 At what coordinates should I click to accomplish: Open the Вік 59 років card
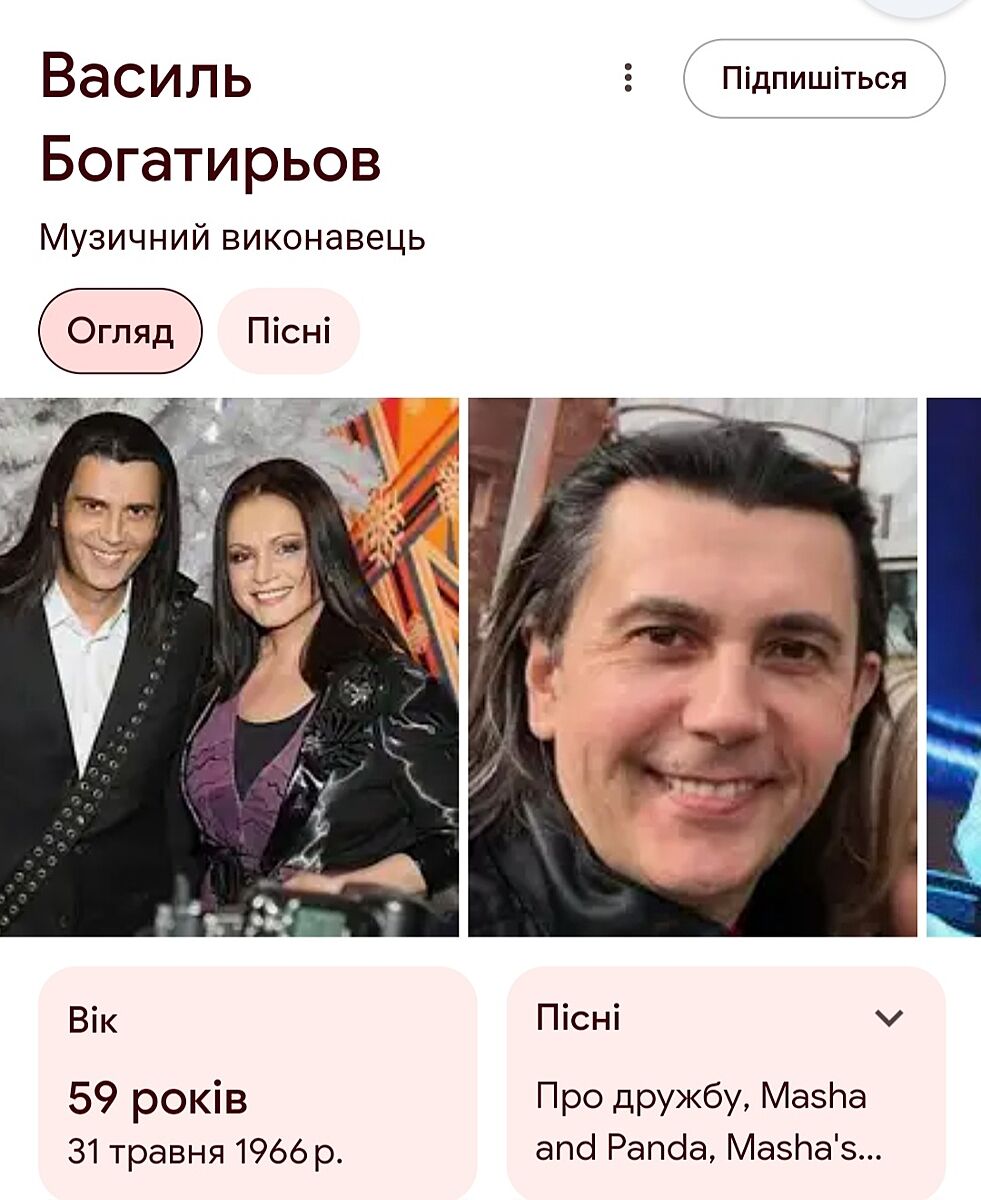(x=257, y=1085)
